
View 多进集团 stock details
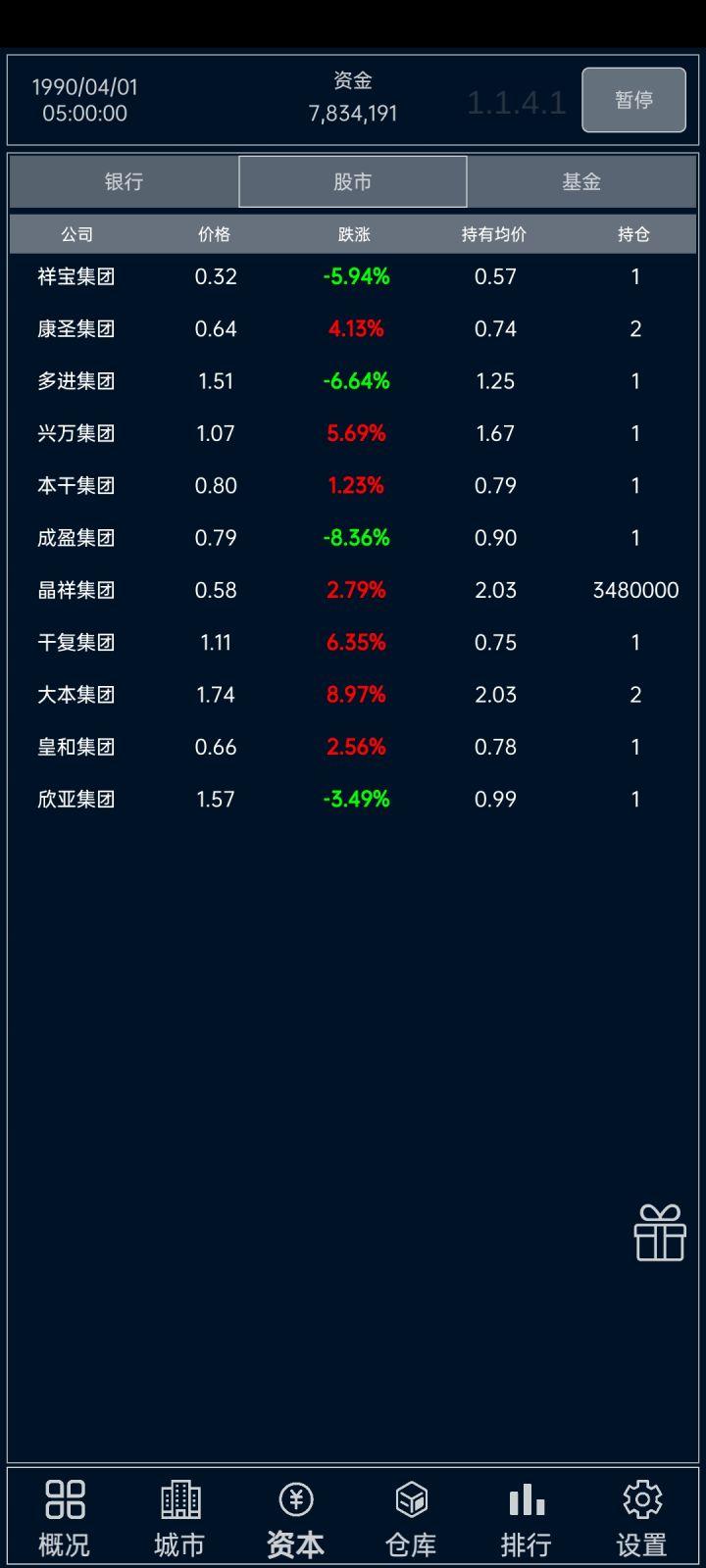pos(76,381)
